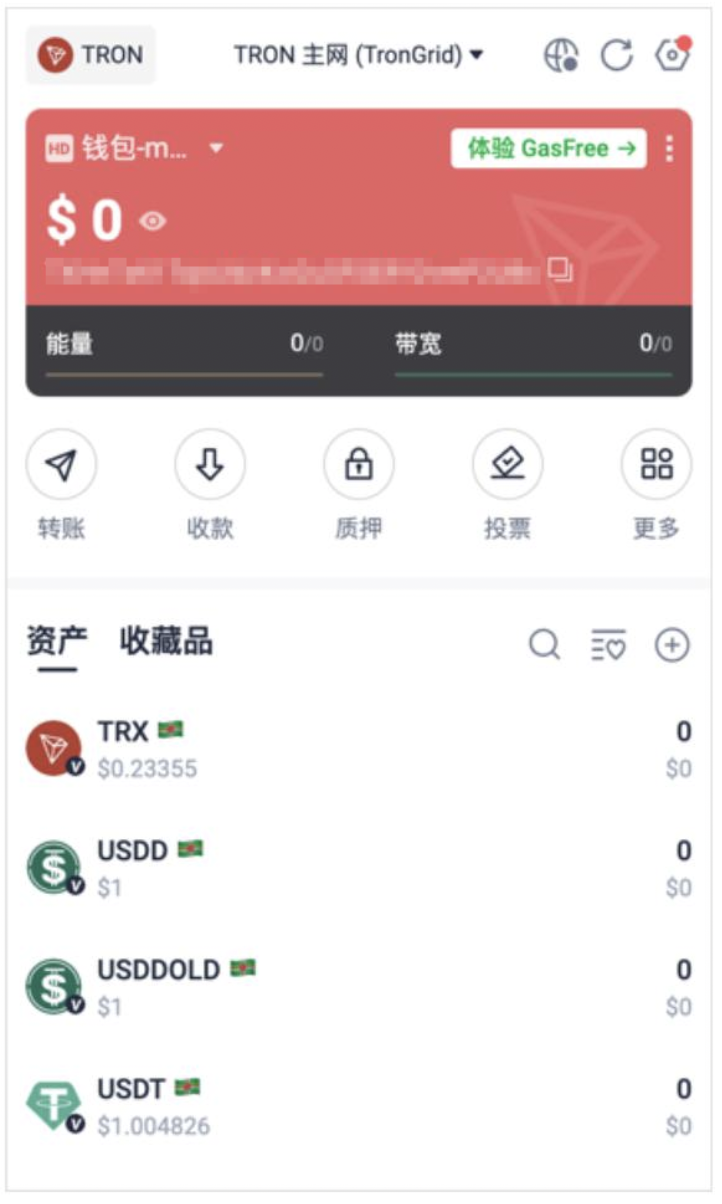Open the TRX asset row
The image size is (722, 1204).
(358, 749)
